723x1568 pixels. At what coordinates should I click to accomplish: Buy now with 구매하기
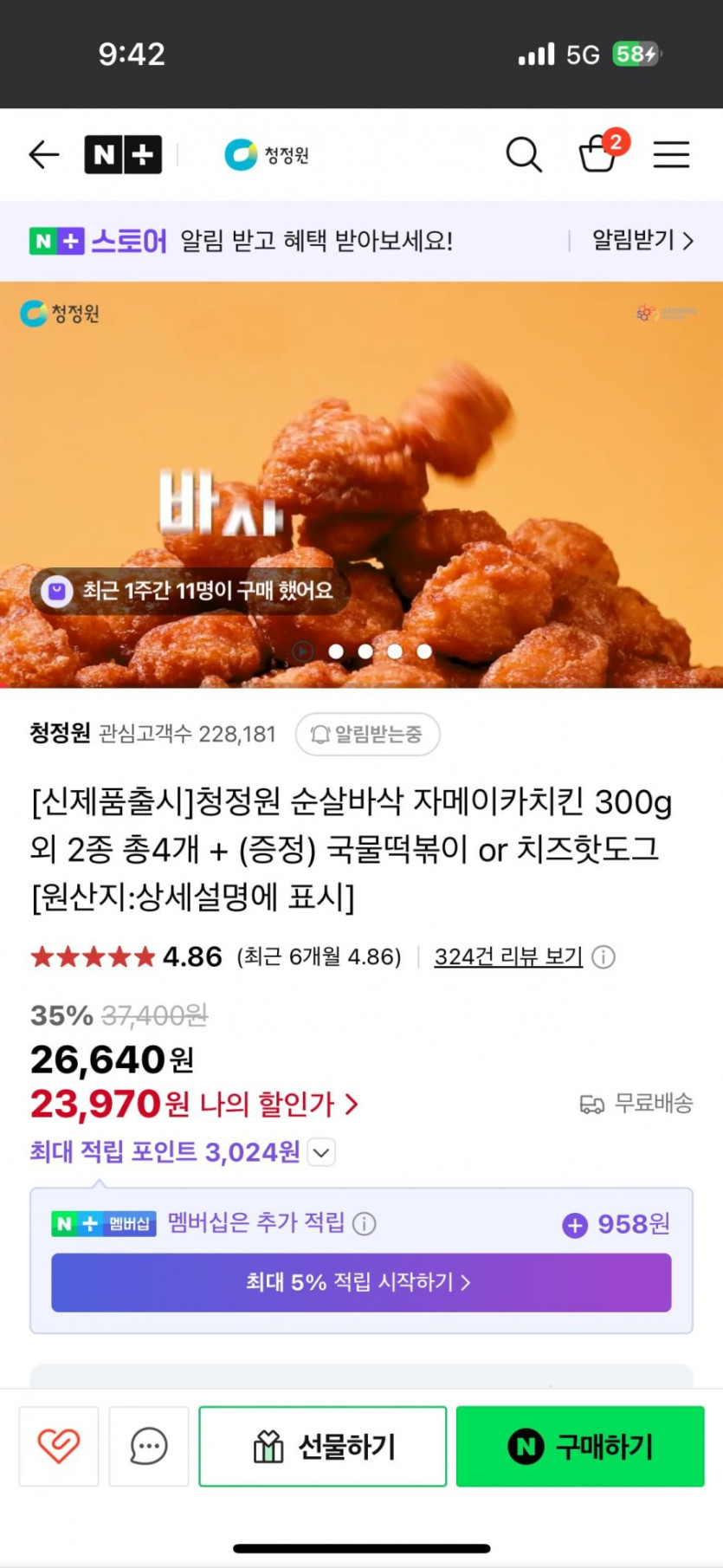(580, 1446)
